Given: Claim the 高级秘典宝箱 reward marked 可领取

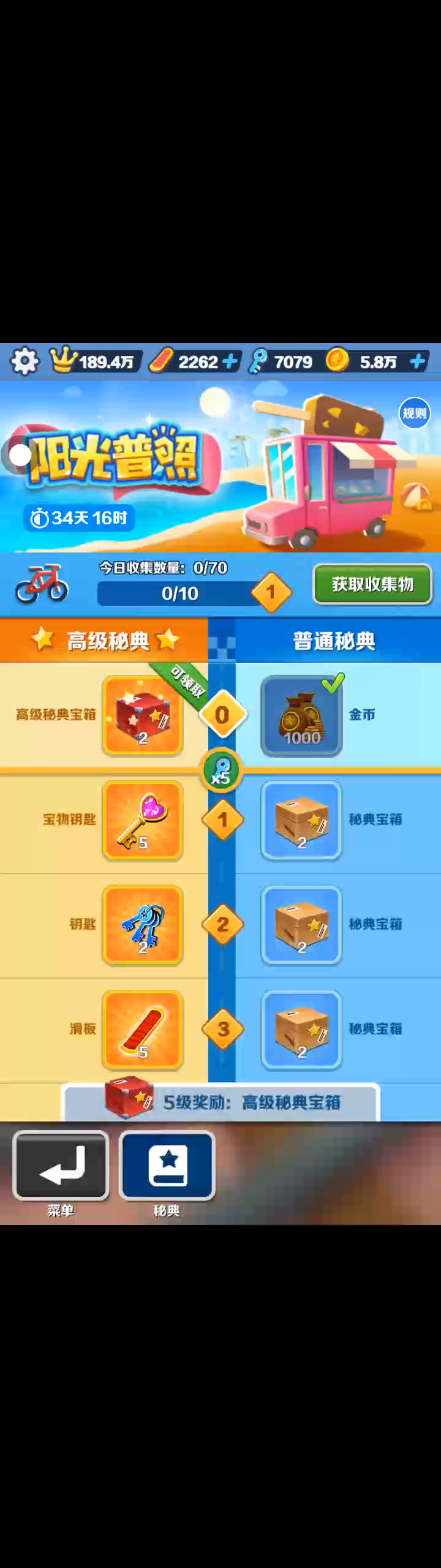Looking at the screenshot, I should coord(143,715).
